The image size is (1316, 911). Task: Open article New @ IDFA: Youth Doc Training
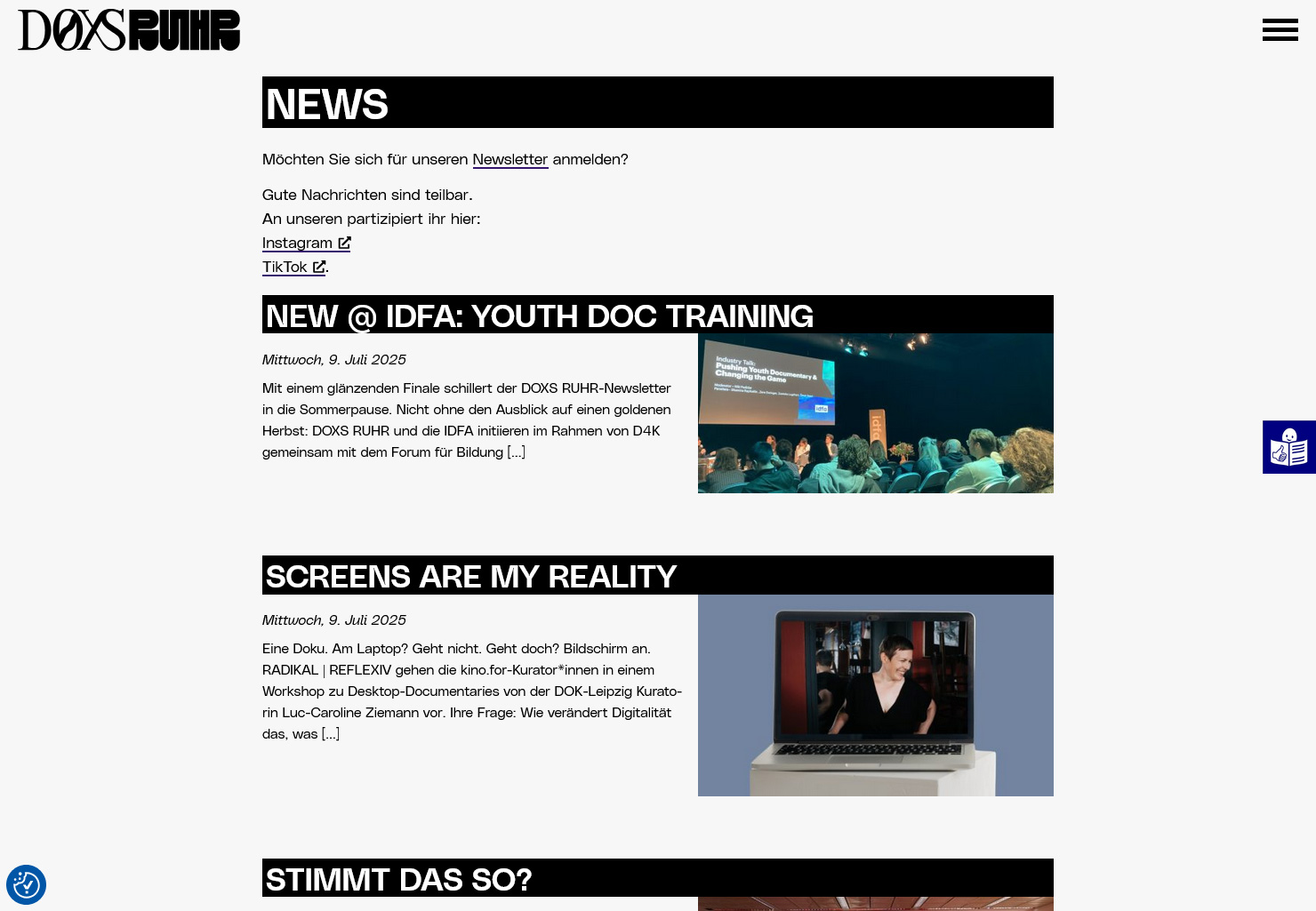coord(539,316)
